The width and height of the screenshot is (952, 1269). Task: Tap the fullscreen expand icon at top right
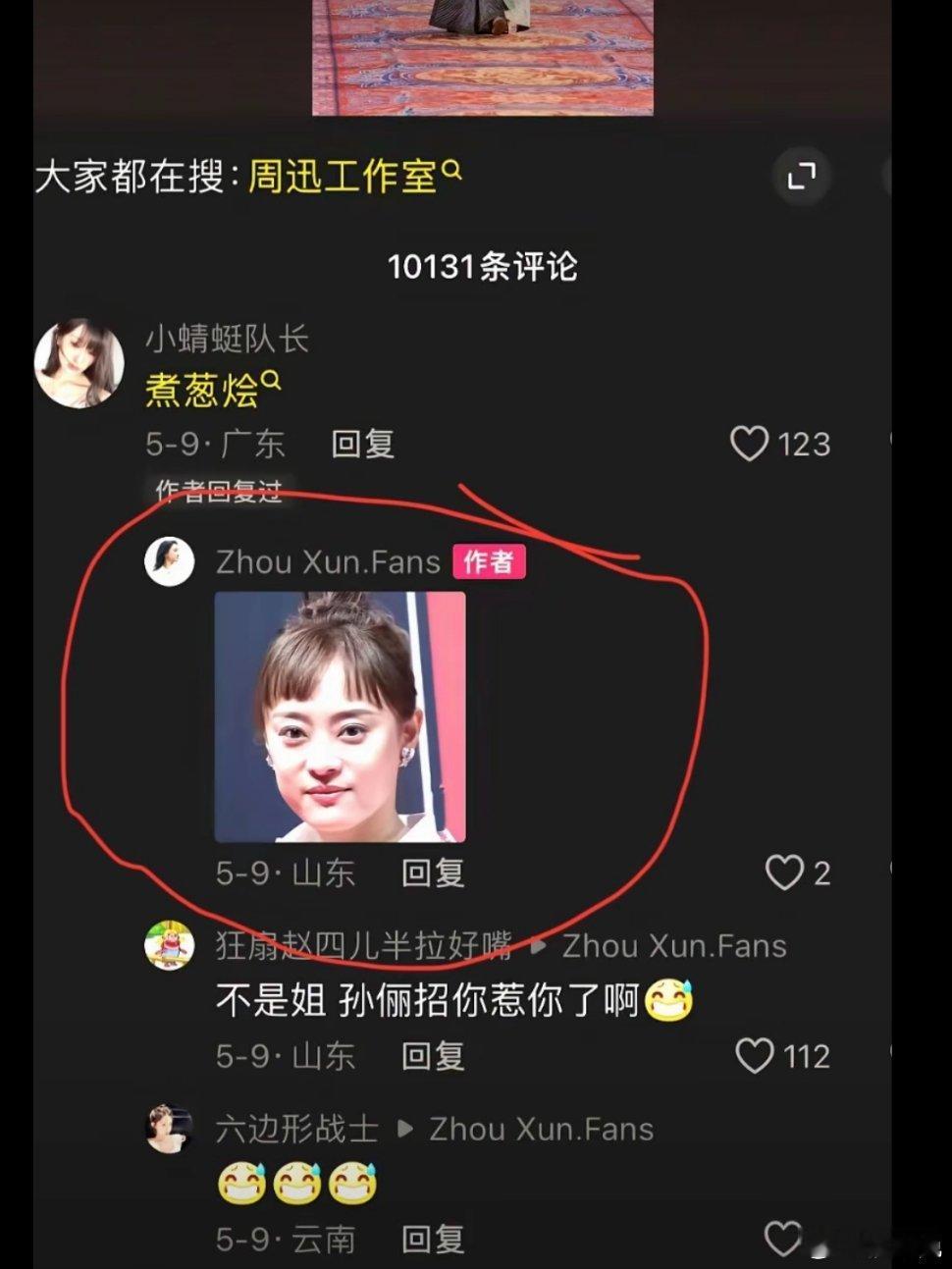coord(803,177)
